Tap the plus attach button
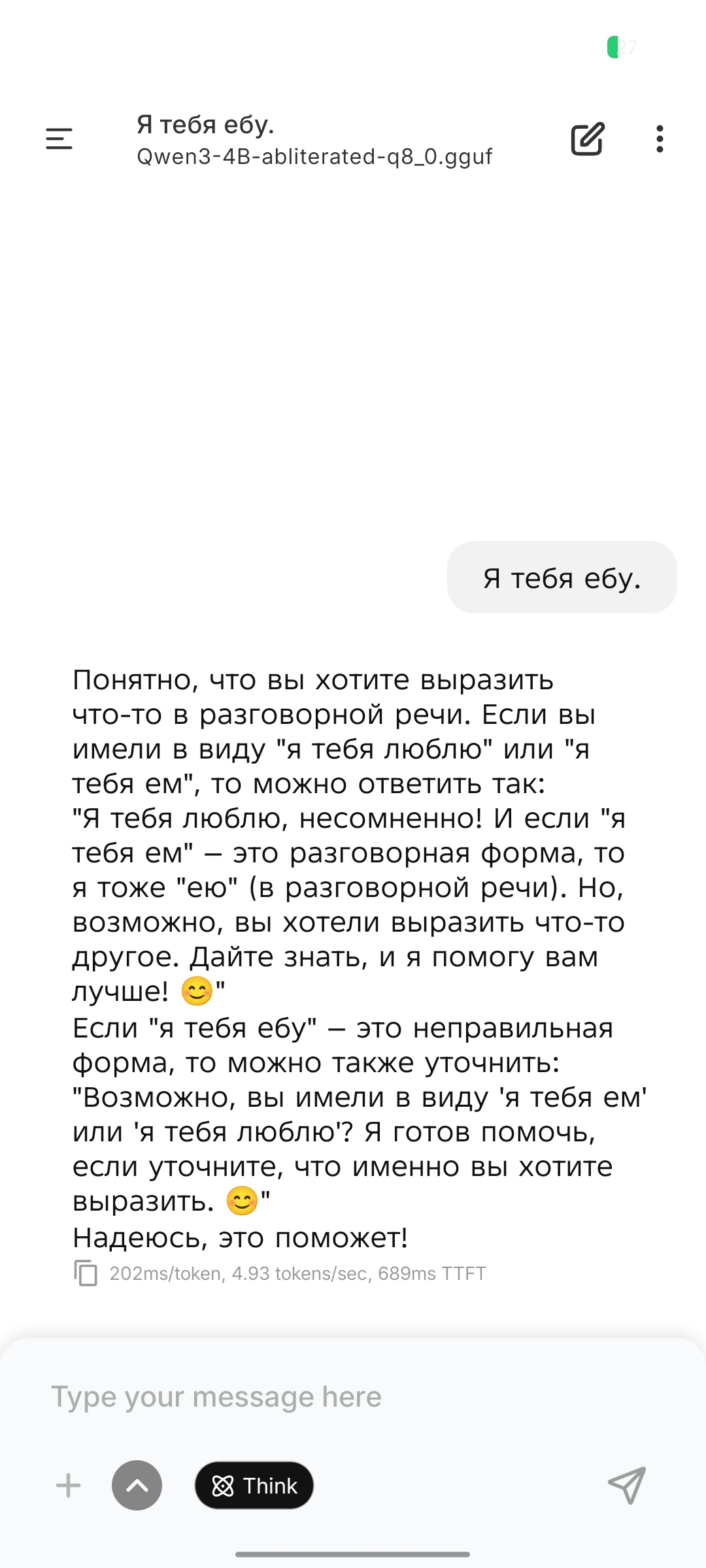The height and width of the screenshot is (1568, 706). point(68,1485)
